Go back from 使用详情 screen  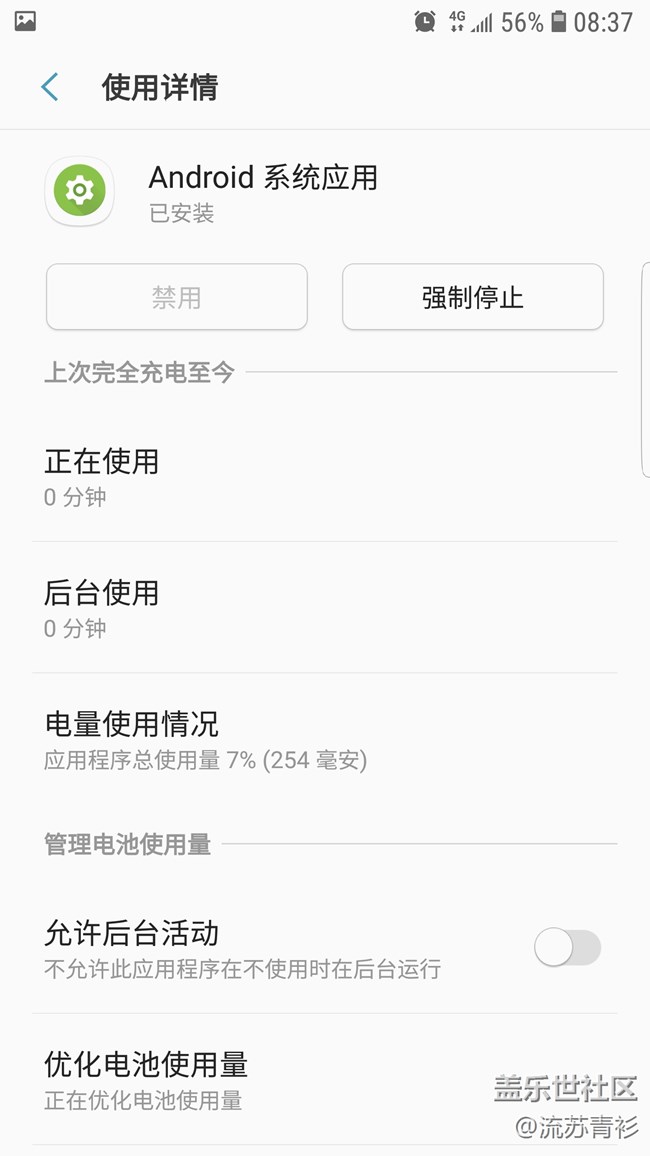(50, 87)
